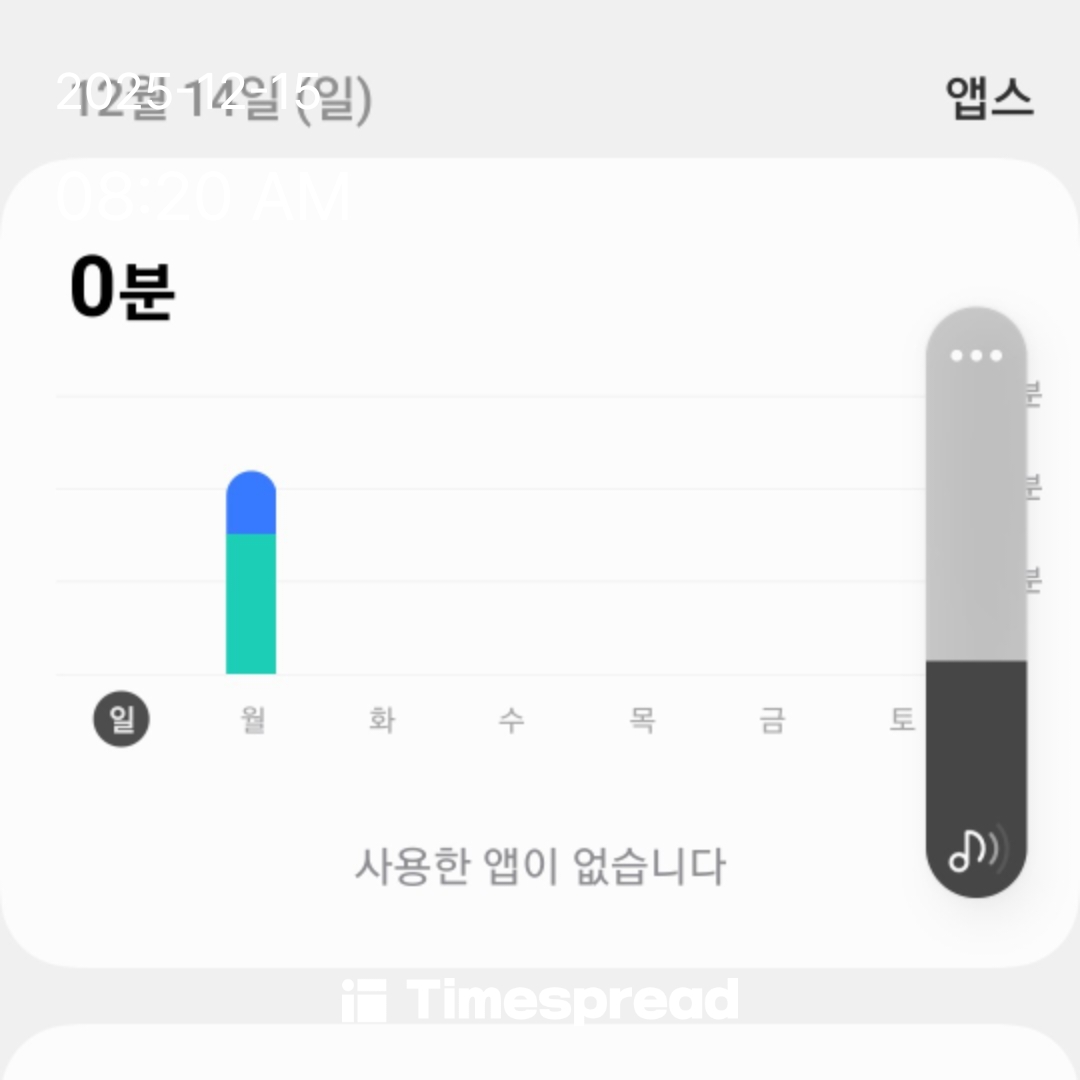This screenshot has height=1080, width=1080.
Task: Select 월 (Monday) in the weekly chart
Action: coord(252,720)
